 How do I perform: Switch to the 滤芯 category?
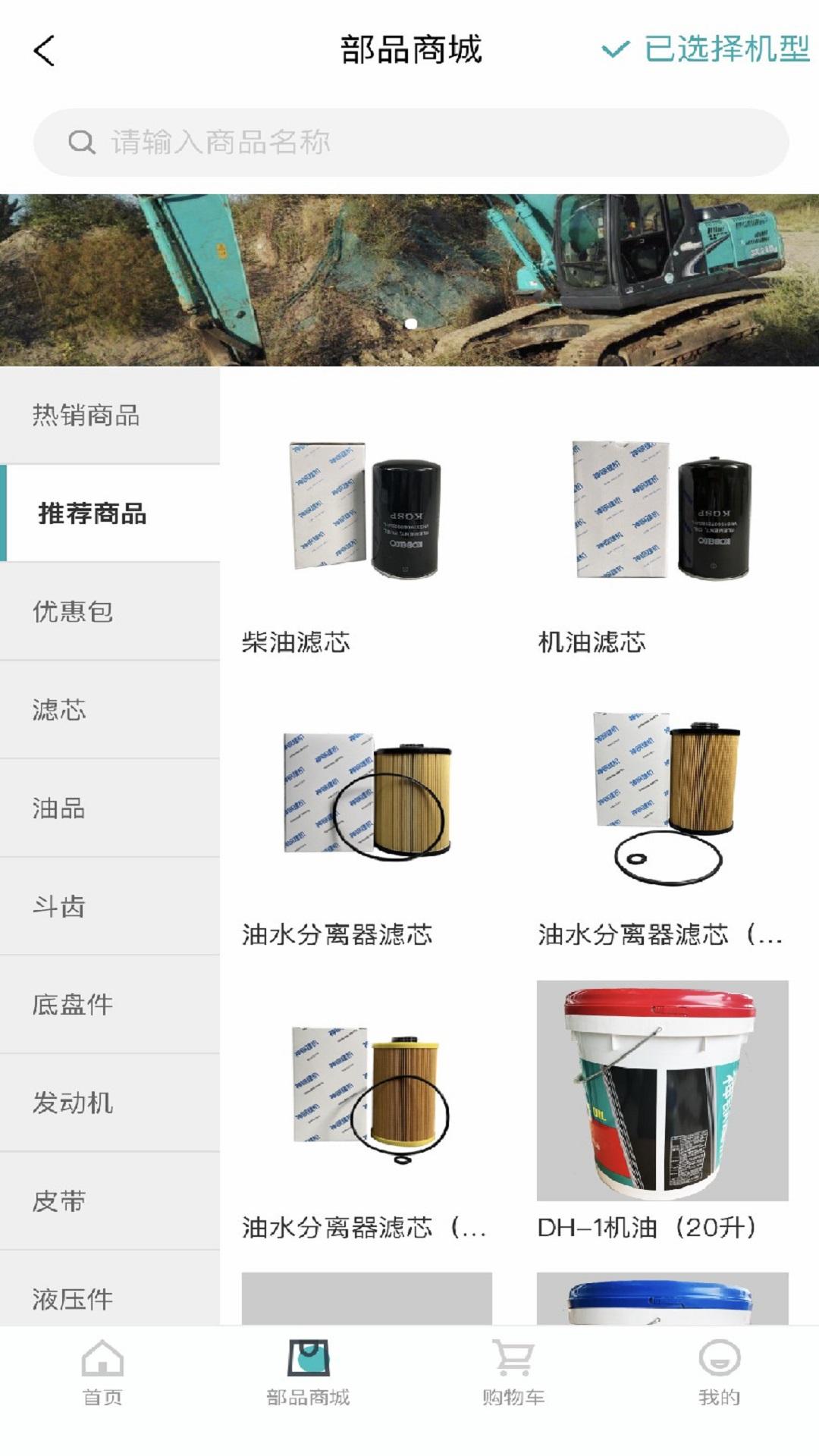[x=110, y=710]
